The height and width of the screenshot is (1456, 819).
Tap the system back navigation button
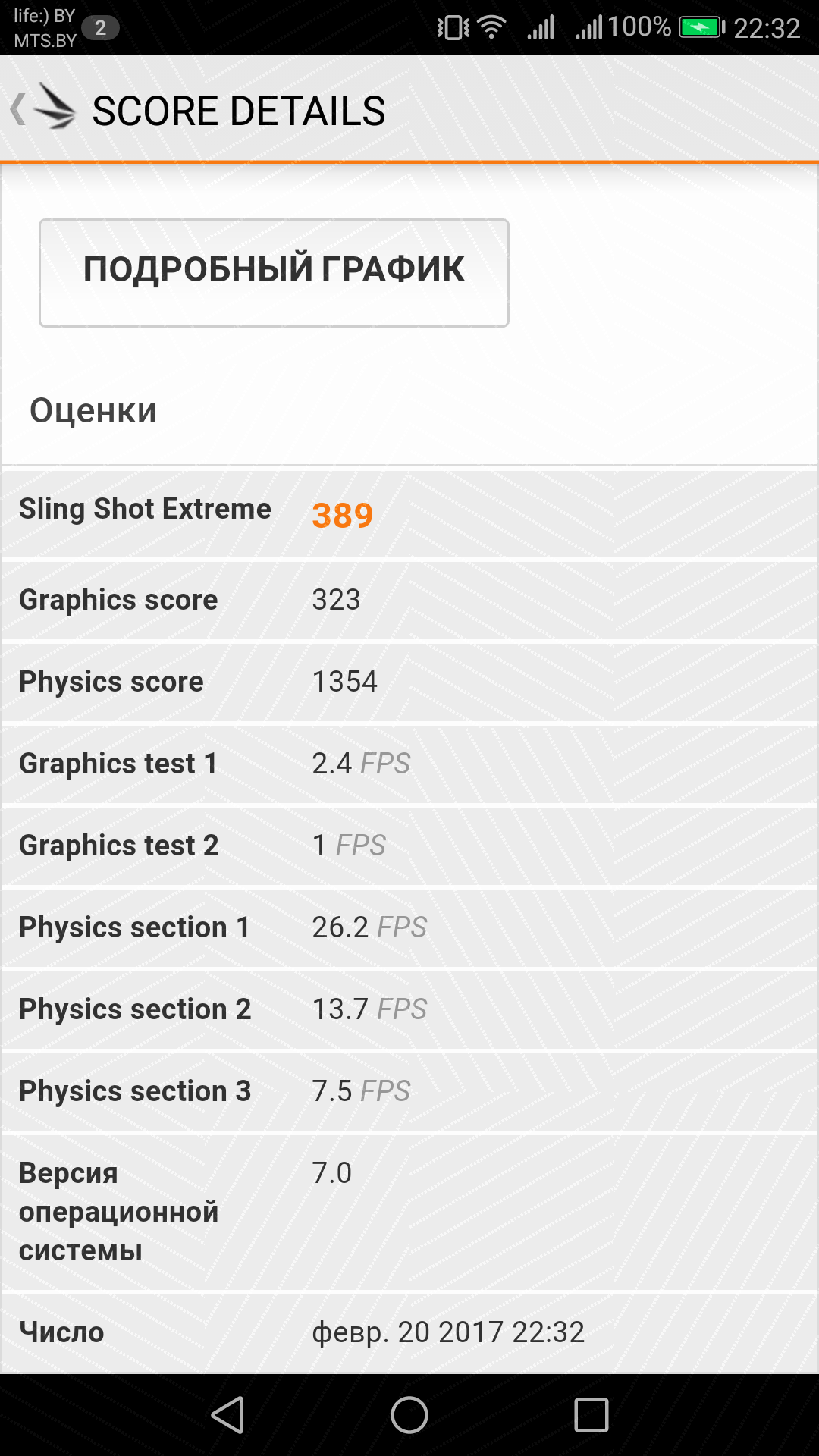tap(227, 1415)
